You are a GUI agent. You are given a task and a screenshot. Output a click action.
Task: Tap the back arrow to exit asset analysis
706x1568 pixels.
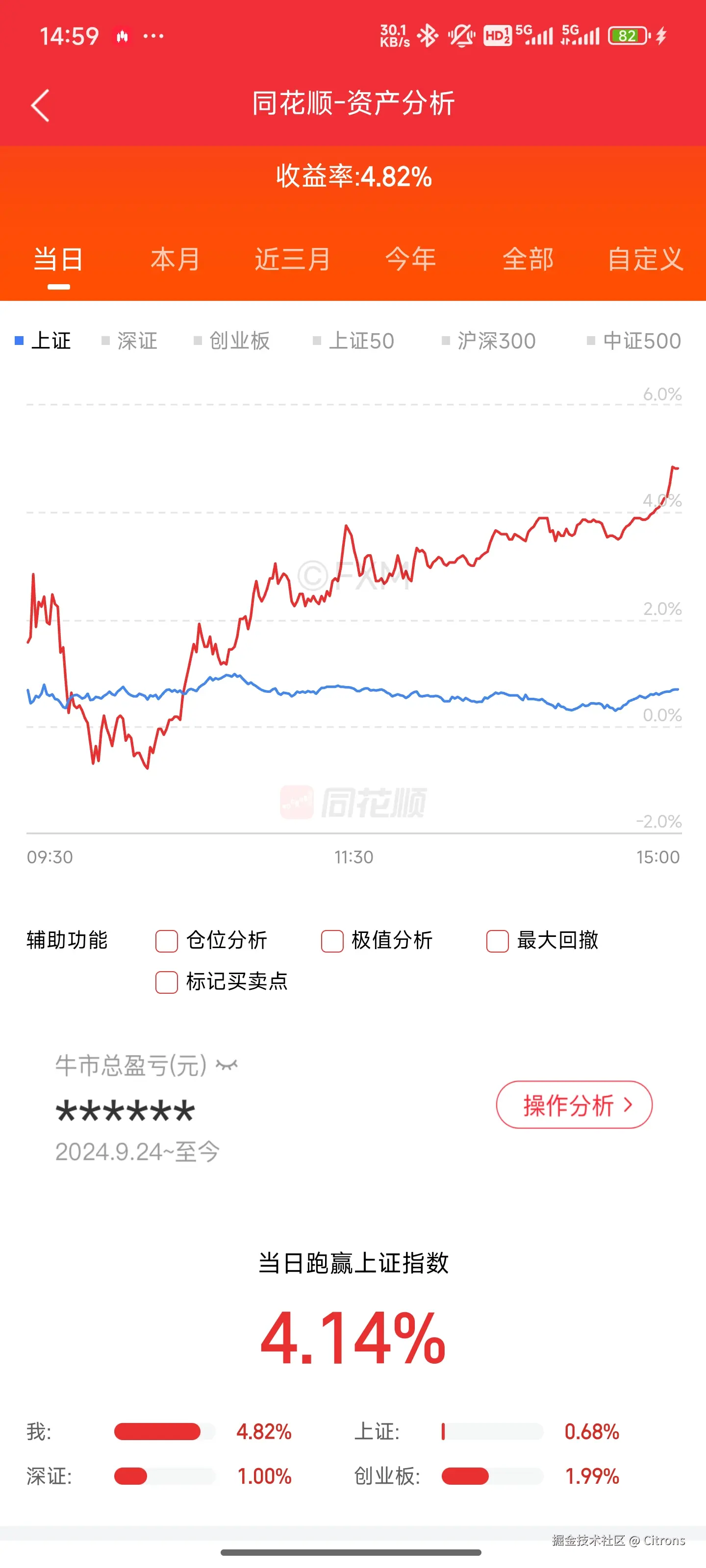(x=39, y=105)
